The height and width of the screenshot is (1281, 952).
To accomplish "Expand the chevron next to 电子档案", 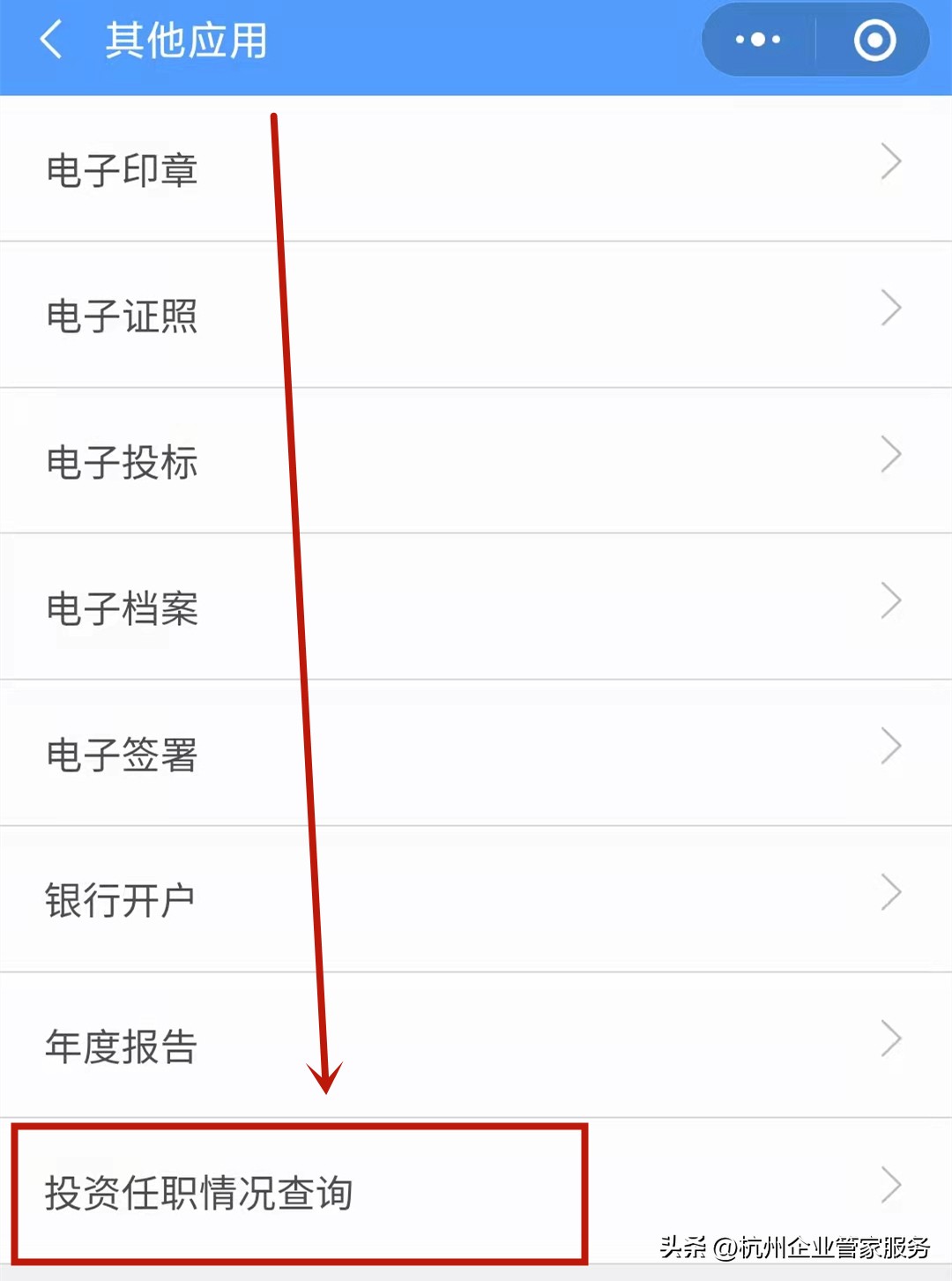I will click(x=892, y=600).
